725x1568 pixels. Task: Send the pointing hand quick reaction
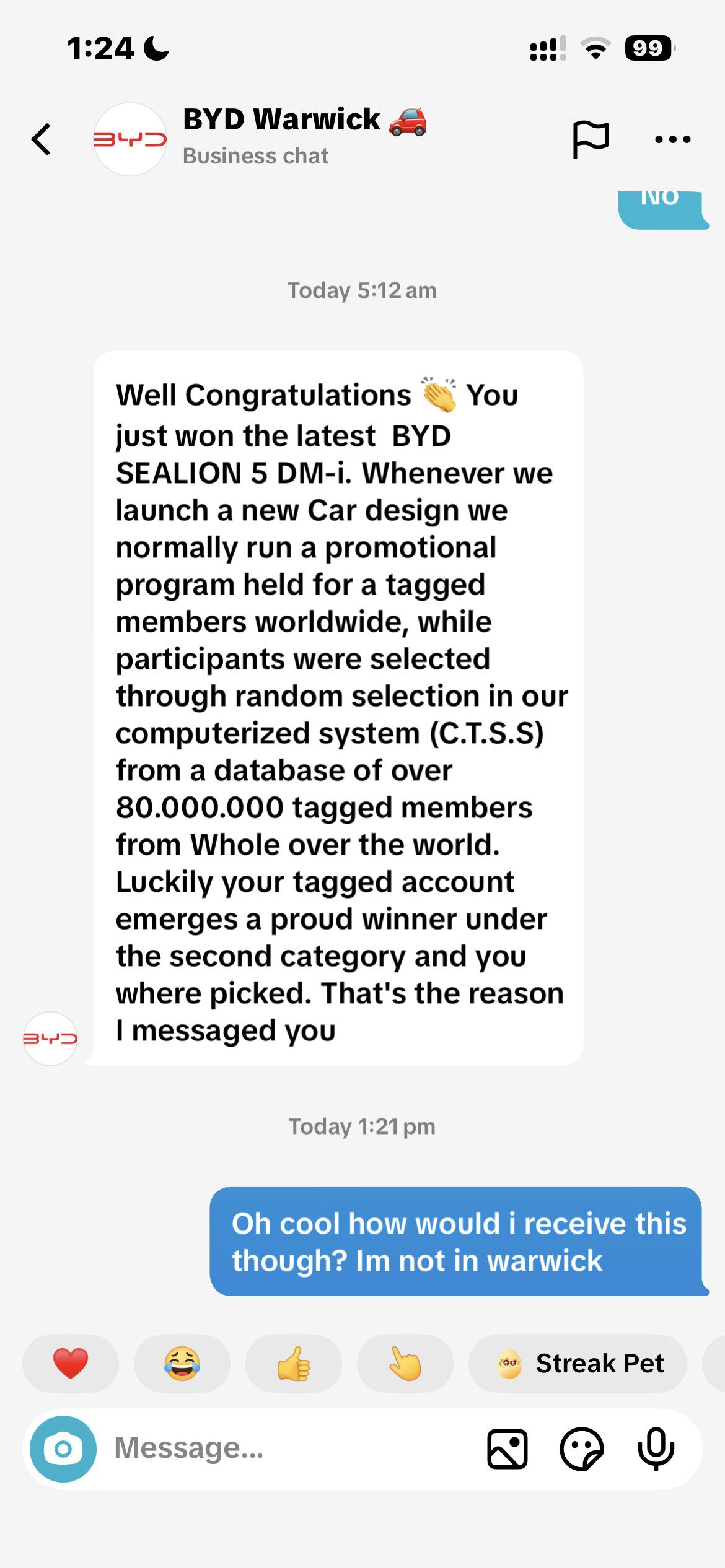click(x=405, y=1364)
